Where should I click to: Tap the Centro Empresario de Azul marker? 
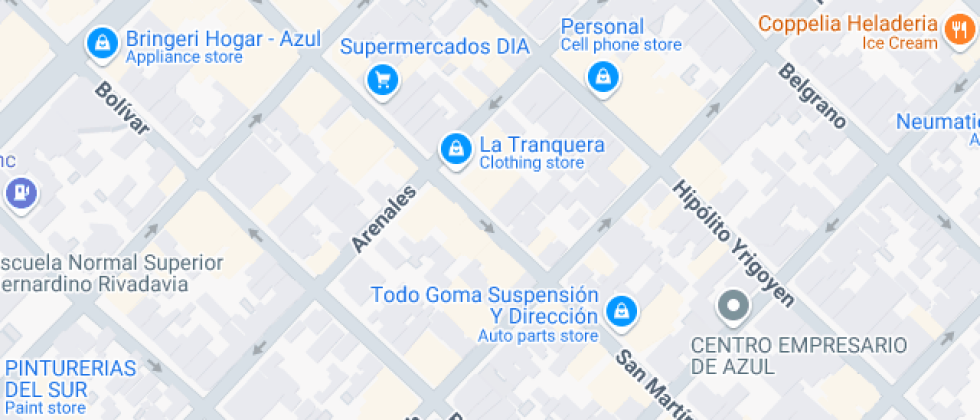[x=733, y=306]
